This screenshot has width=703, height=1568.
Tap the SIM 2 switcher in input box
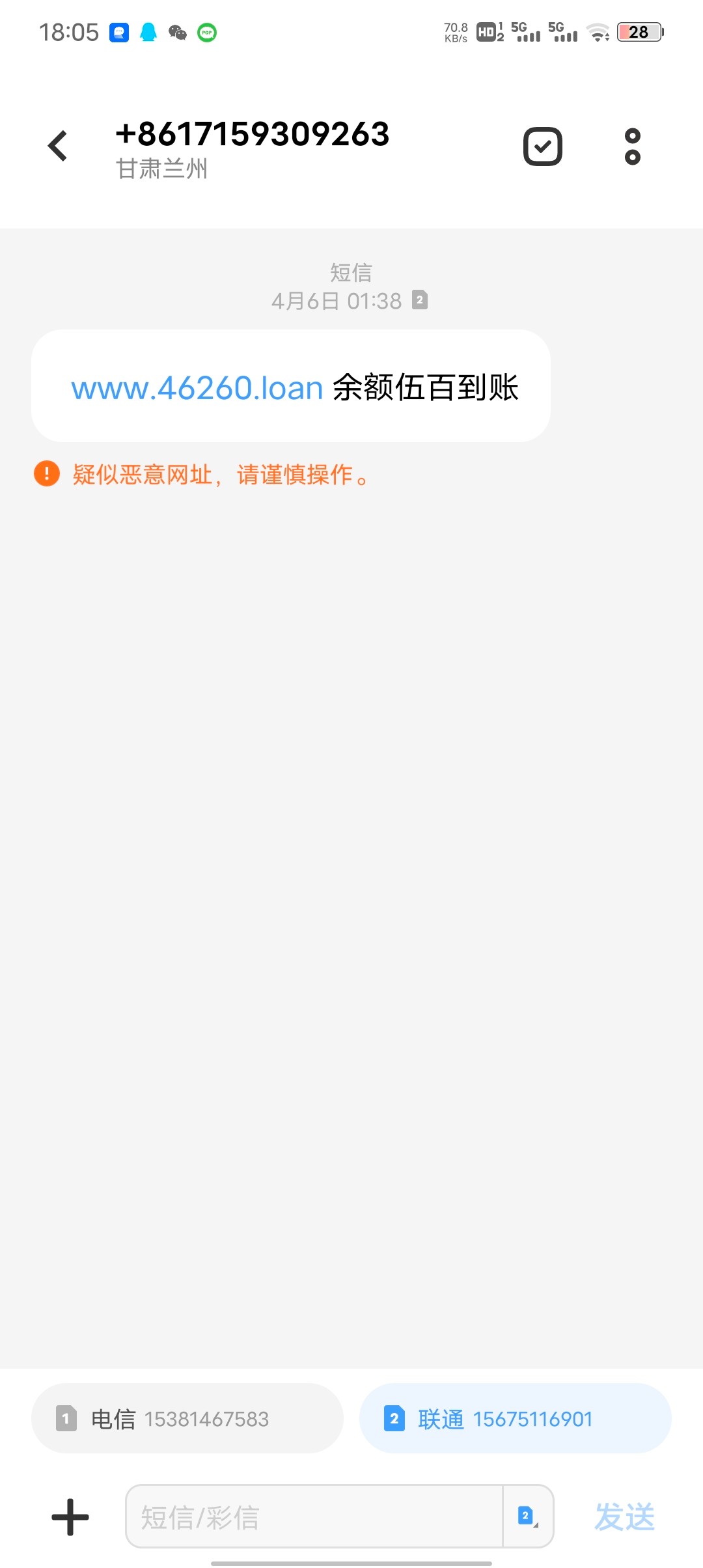pyautogui.click(x=528, y=1517)
